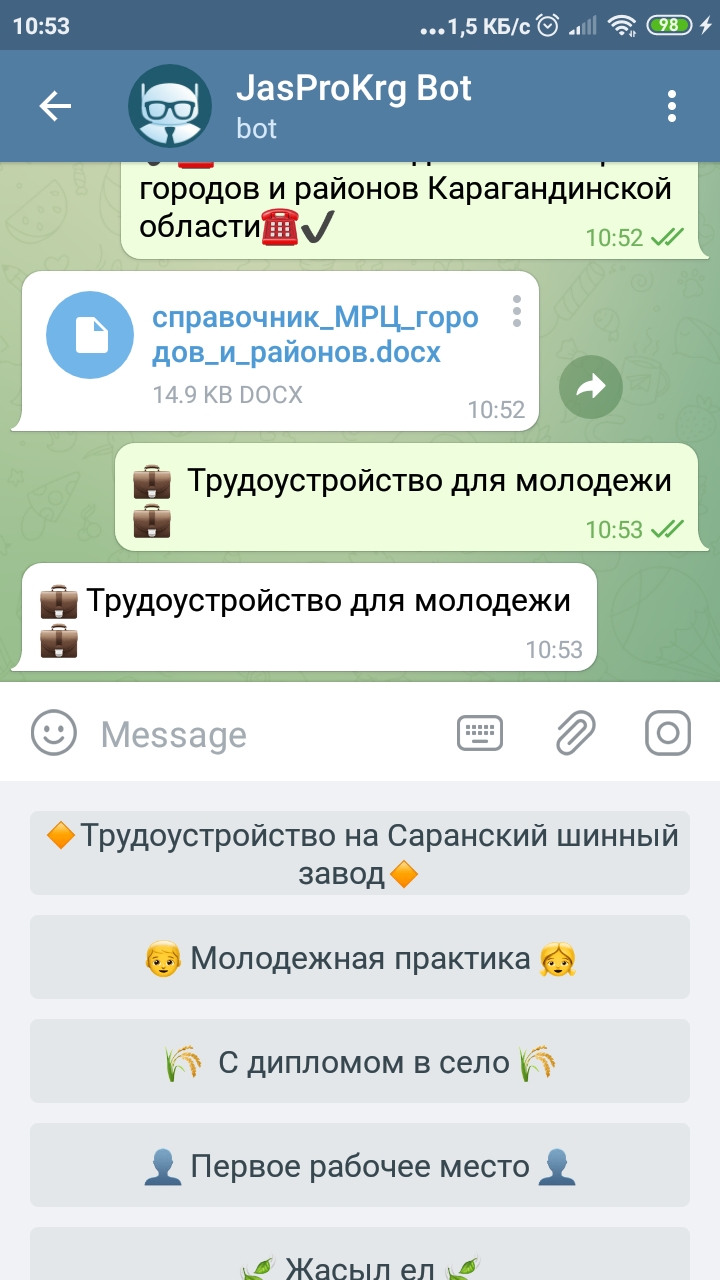
Task: Open the camera icon
Action: tap(667, 733)
